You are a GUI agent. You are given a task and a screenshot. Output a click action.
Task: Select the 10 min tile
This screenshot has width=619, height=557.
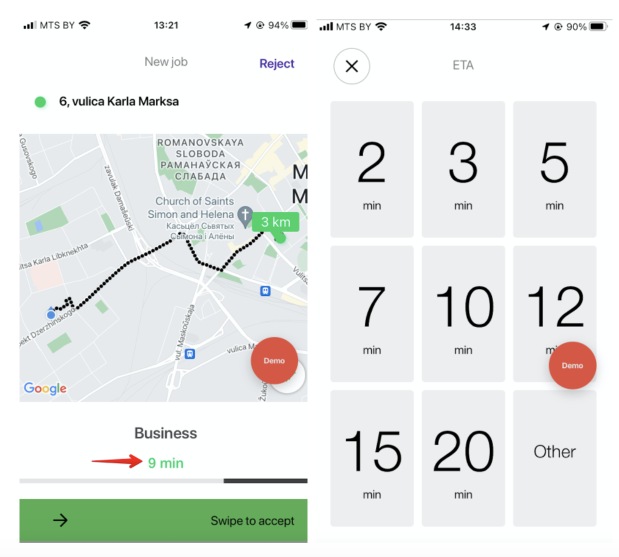click(x=463, y=314)
